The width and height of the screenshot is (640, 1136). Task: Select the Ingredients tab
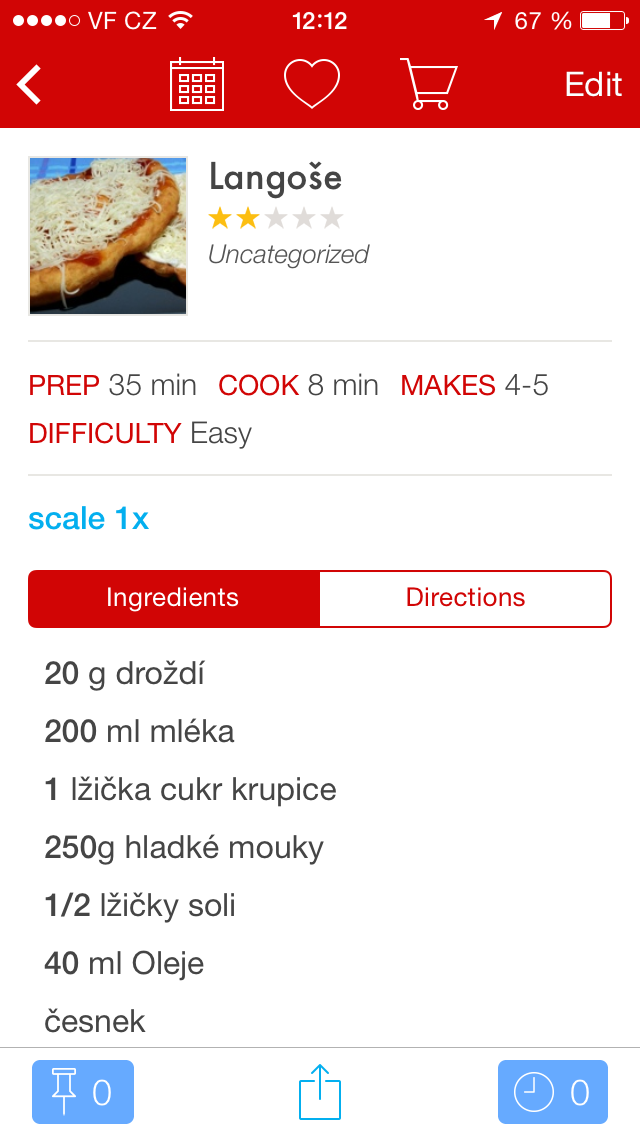click(x=173, y=598)
